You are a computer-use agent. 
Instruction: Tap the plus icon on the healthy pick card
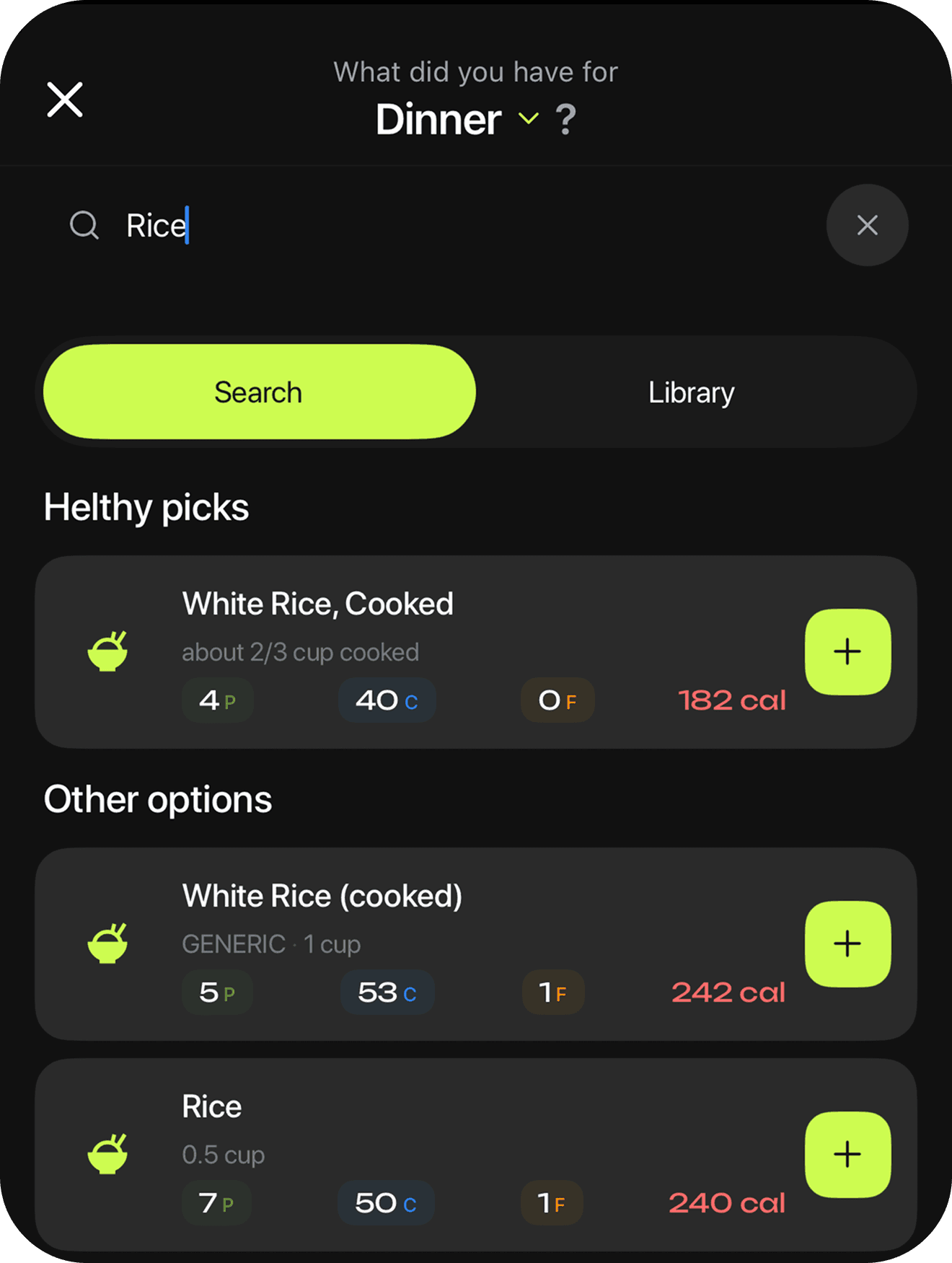coord(847,651)
